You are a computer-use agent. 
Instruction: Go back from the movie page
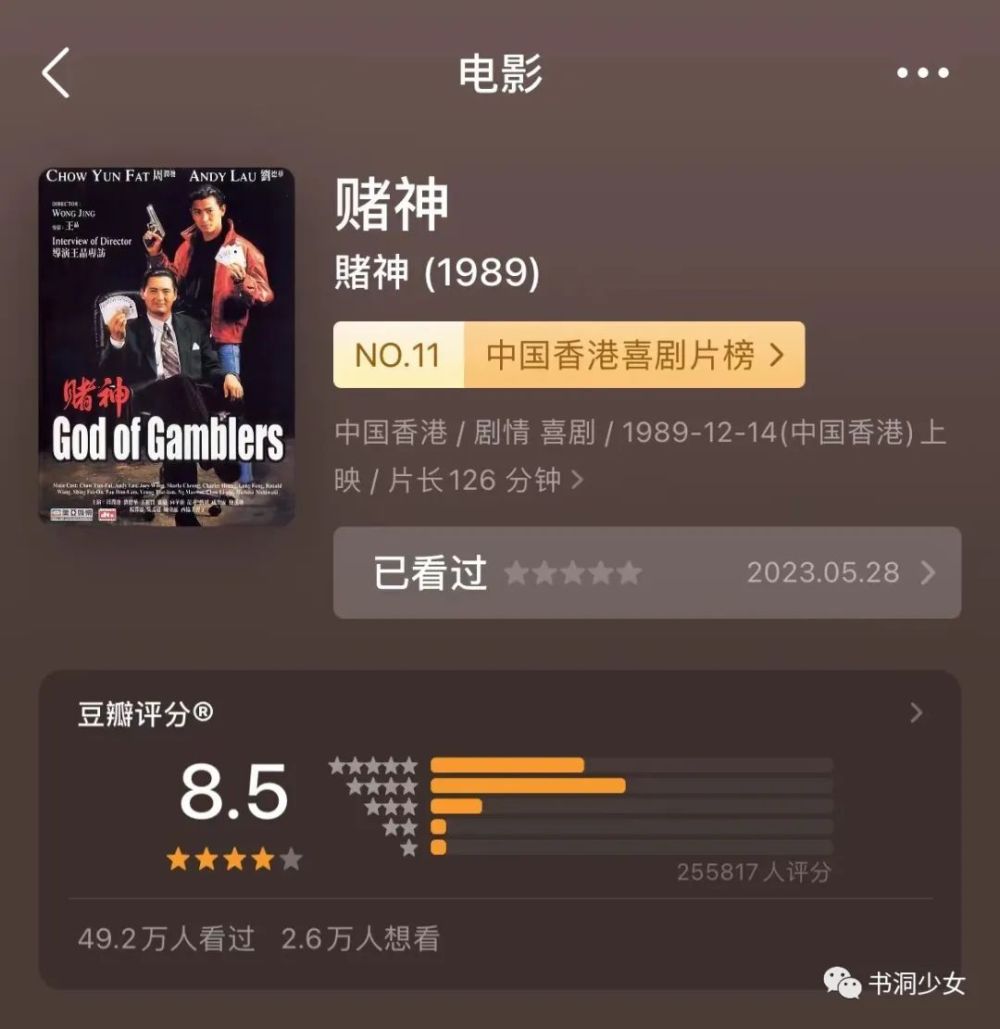tap(56, 73)
